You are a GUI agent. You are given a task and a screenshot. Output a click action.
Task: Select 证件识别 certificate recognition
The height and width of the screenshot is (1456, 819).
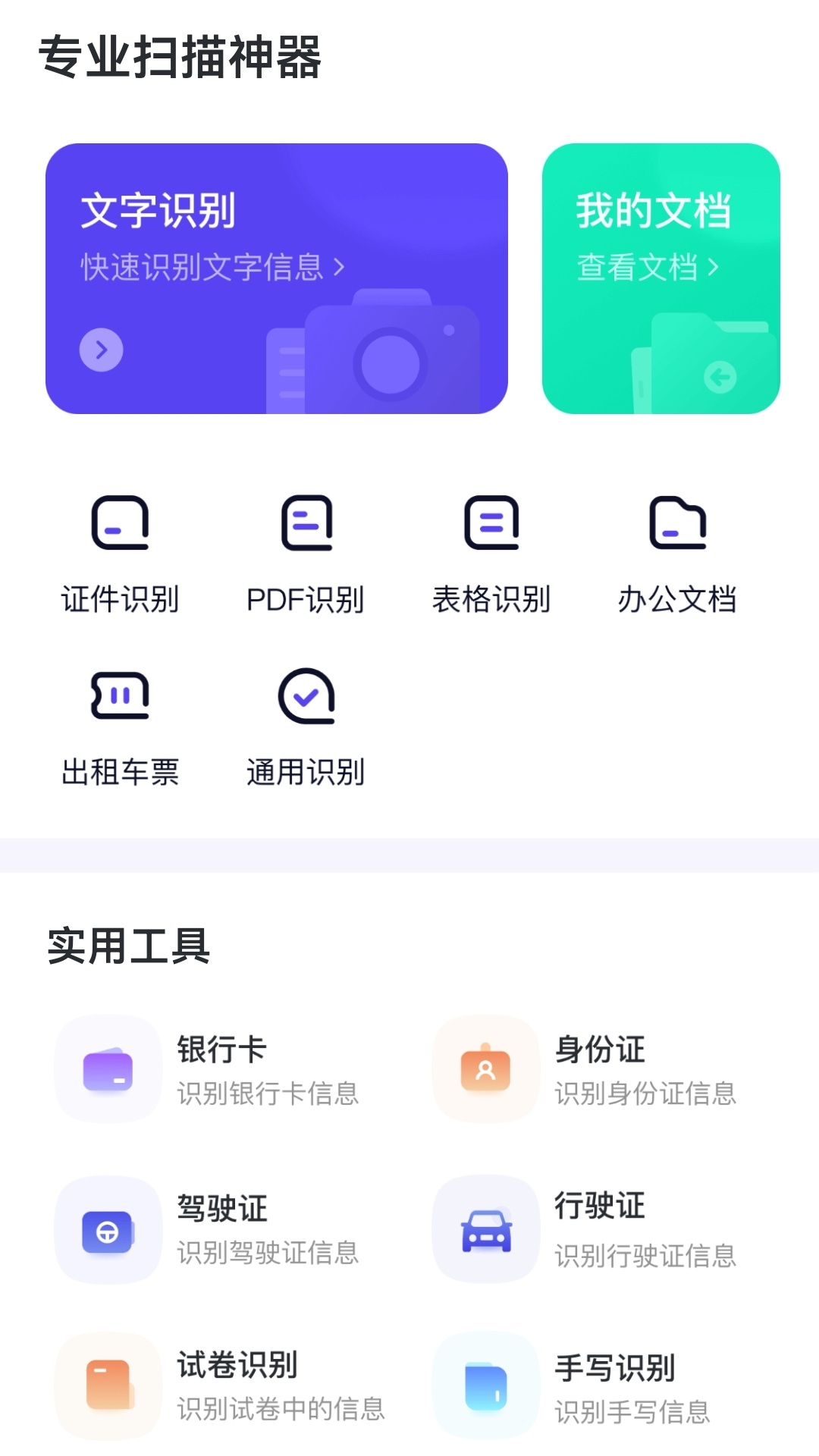point(120,554)
